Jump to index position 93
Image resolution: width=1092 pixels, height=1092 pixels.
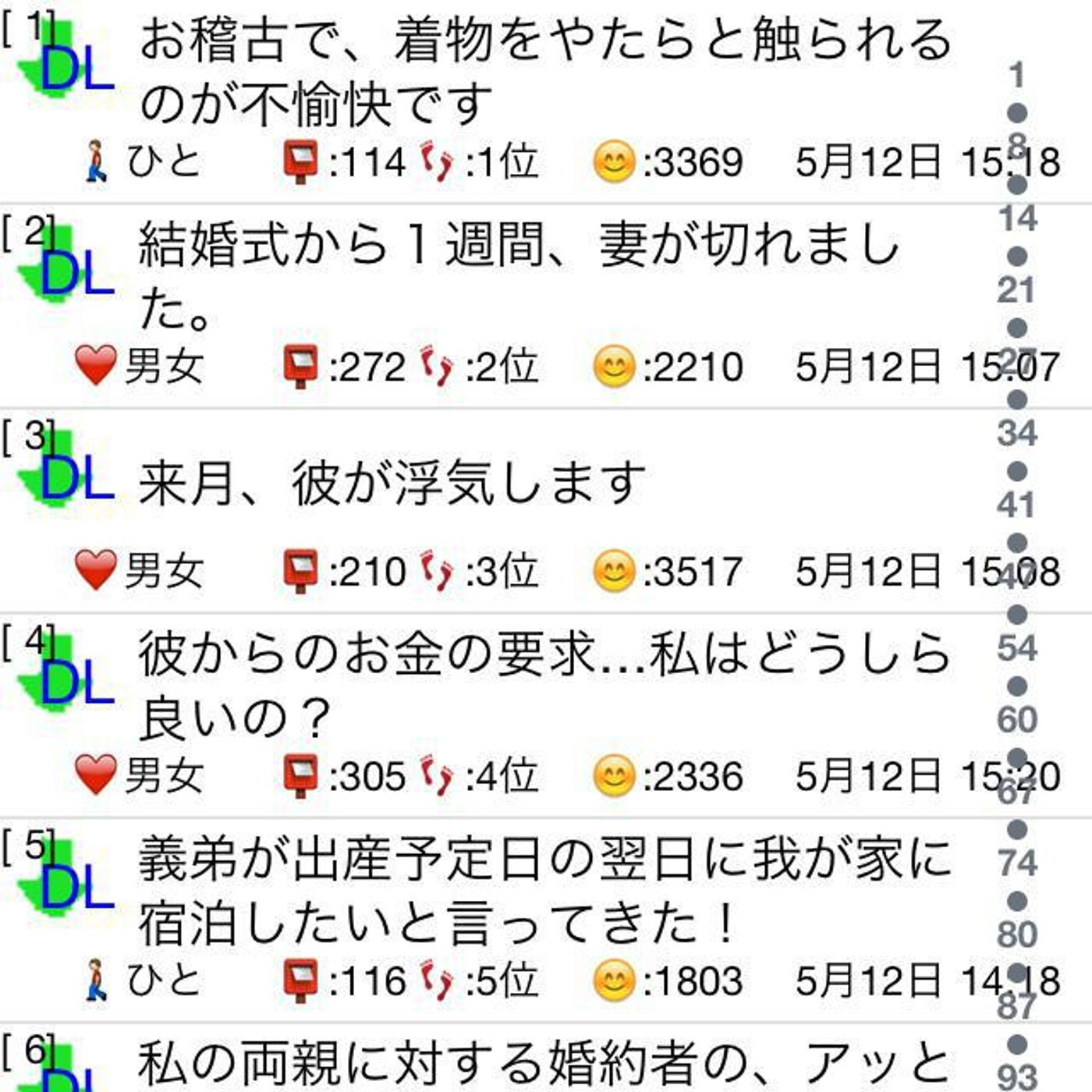[x=1016, y=1077]
